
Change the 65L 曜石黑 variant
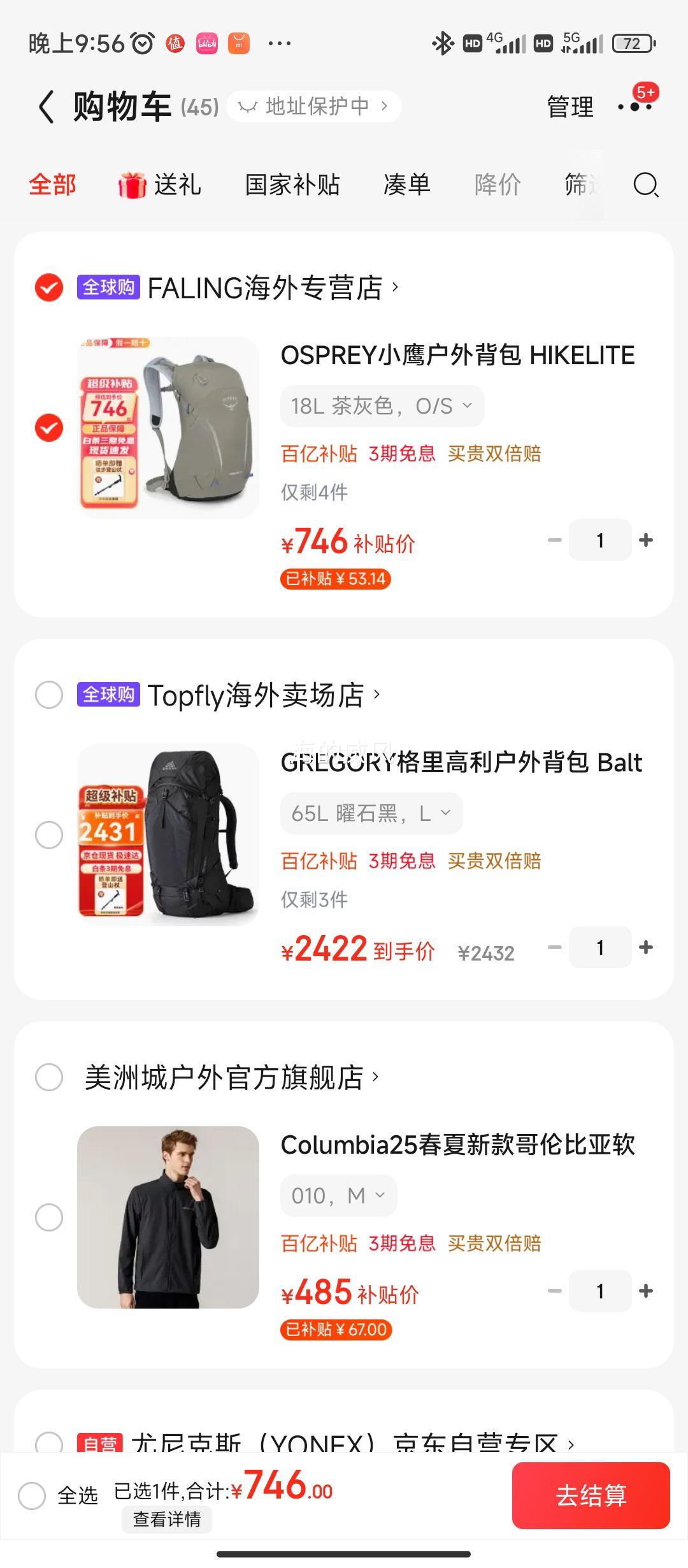371,813
